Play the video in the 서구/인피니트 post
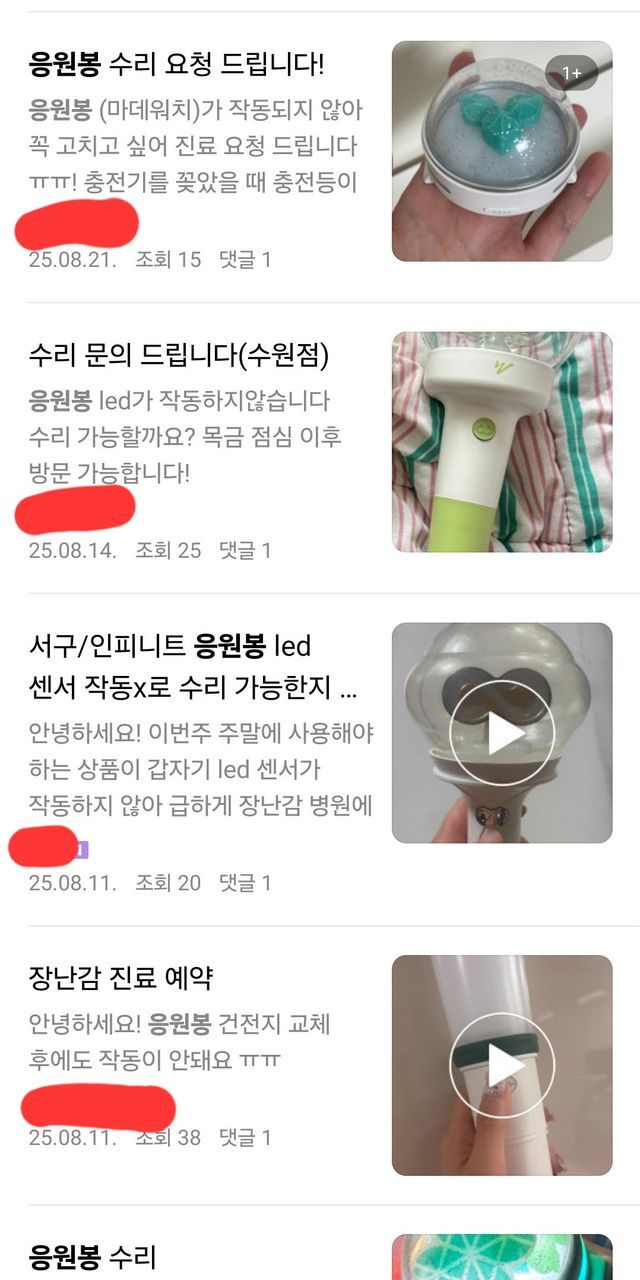640x1280 pixels. (501, 733)
